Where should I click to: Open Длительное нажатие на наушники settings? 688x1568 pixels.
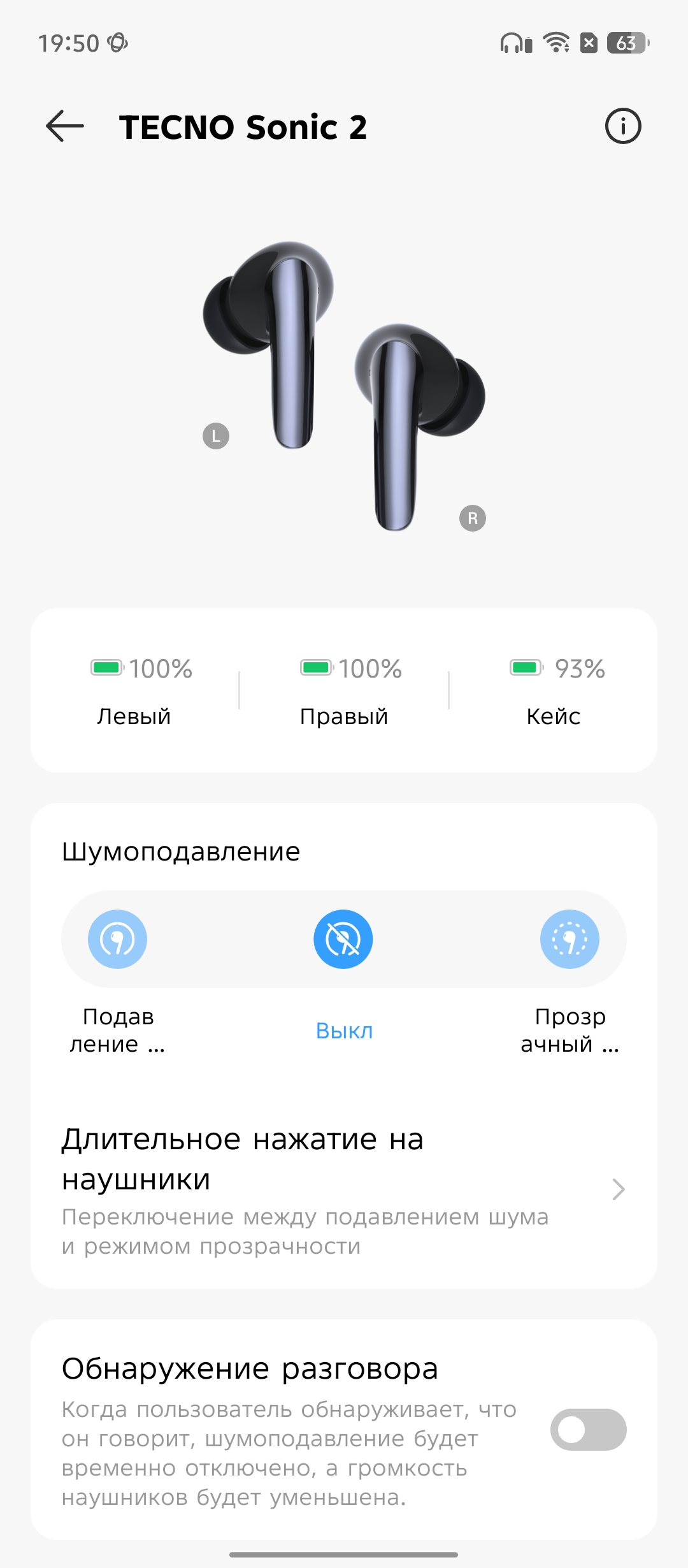pos(344,1189)
